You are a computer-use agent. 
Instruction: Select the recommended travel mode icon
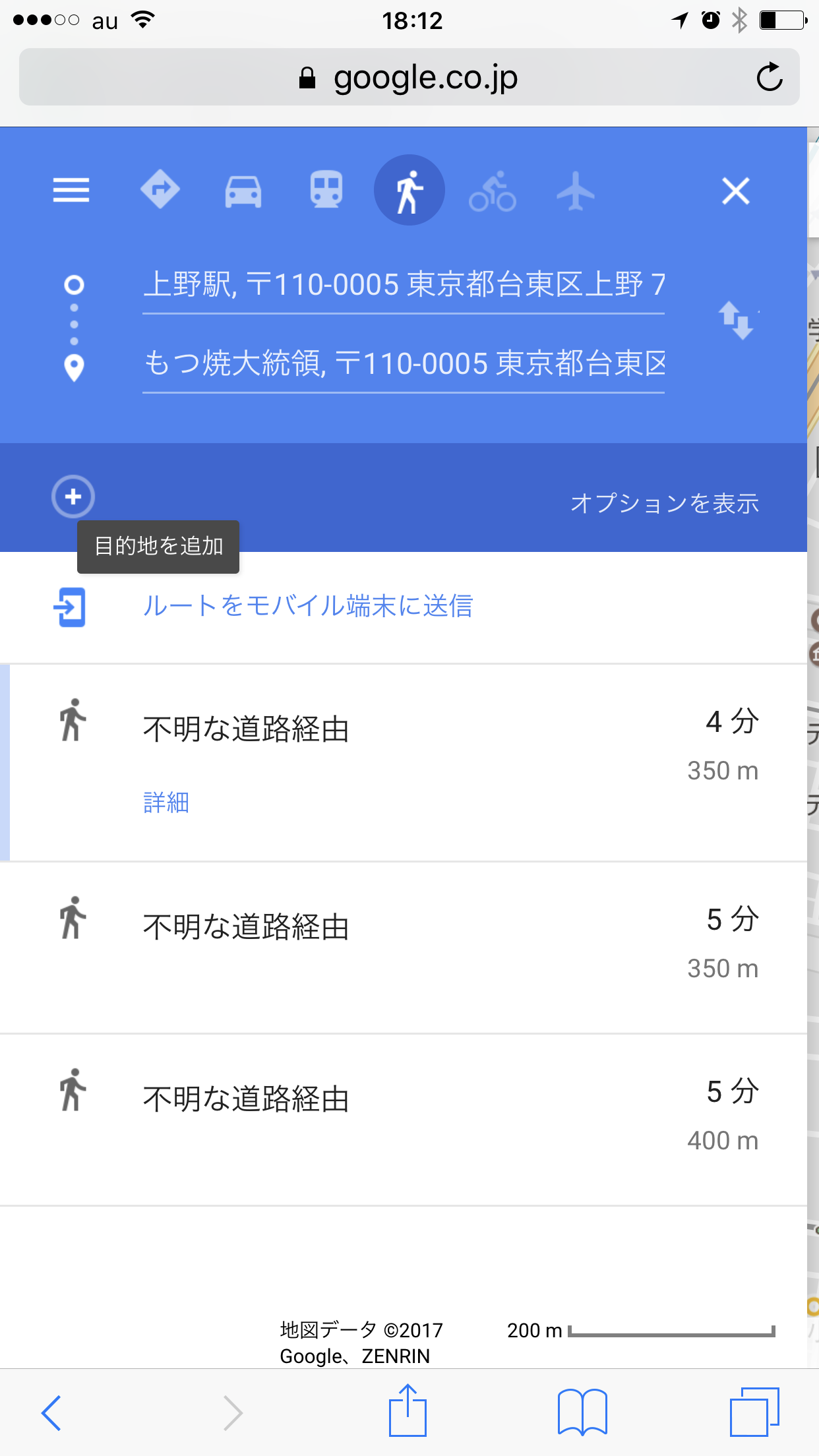click(160, 190)
